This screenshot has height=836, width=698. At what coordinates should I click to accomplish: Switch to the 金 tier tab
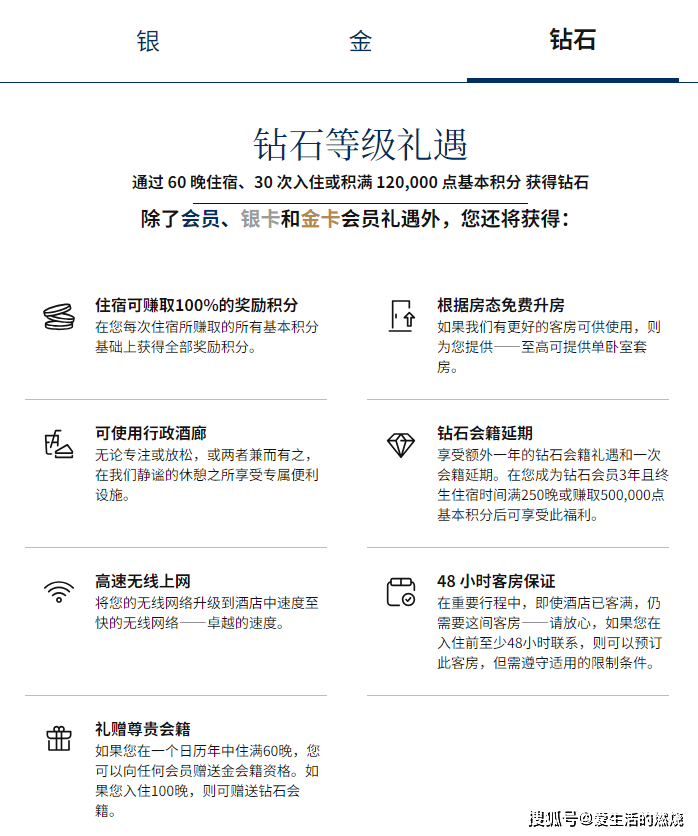tap(360, 41)
